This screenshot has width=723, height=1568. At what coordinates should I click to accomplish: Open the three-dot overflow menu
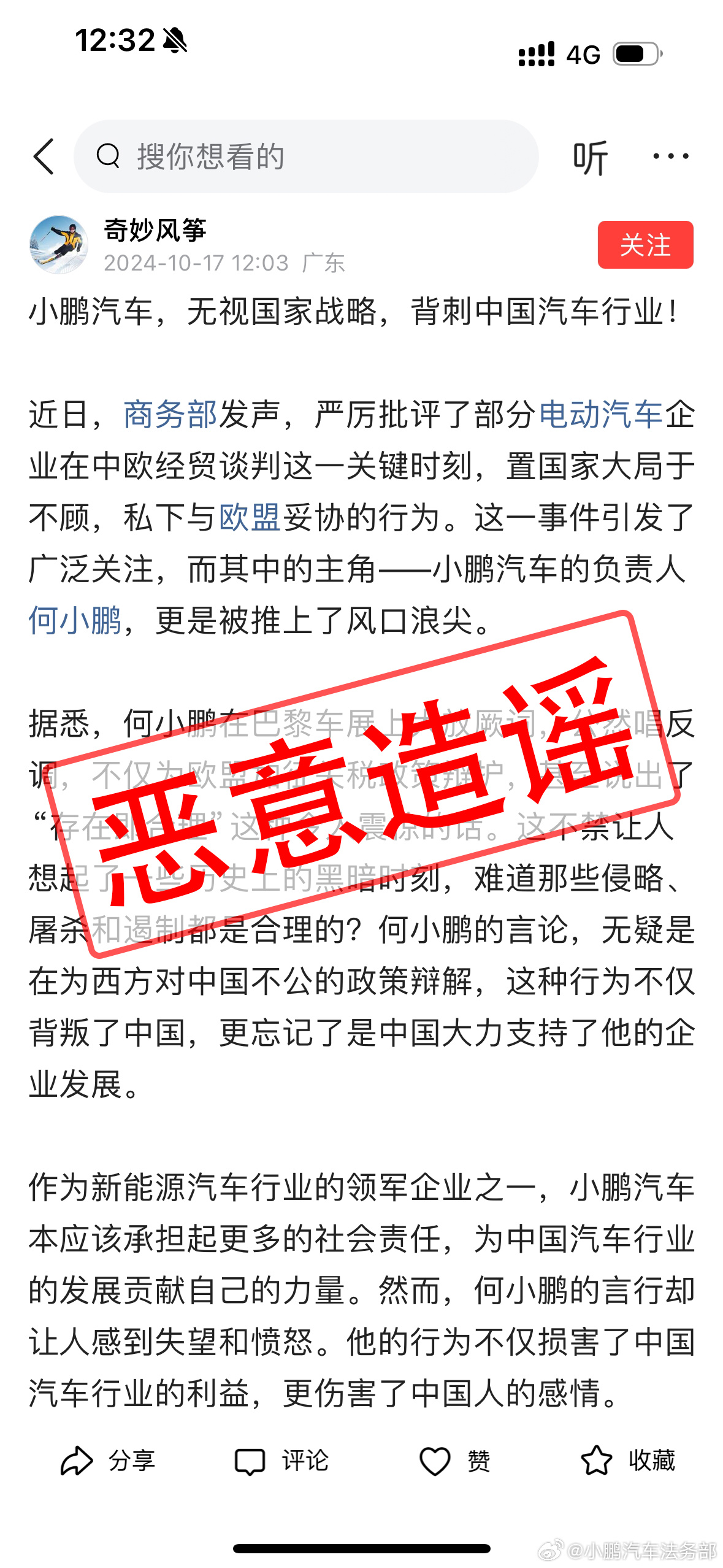tap(670, 156)
